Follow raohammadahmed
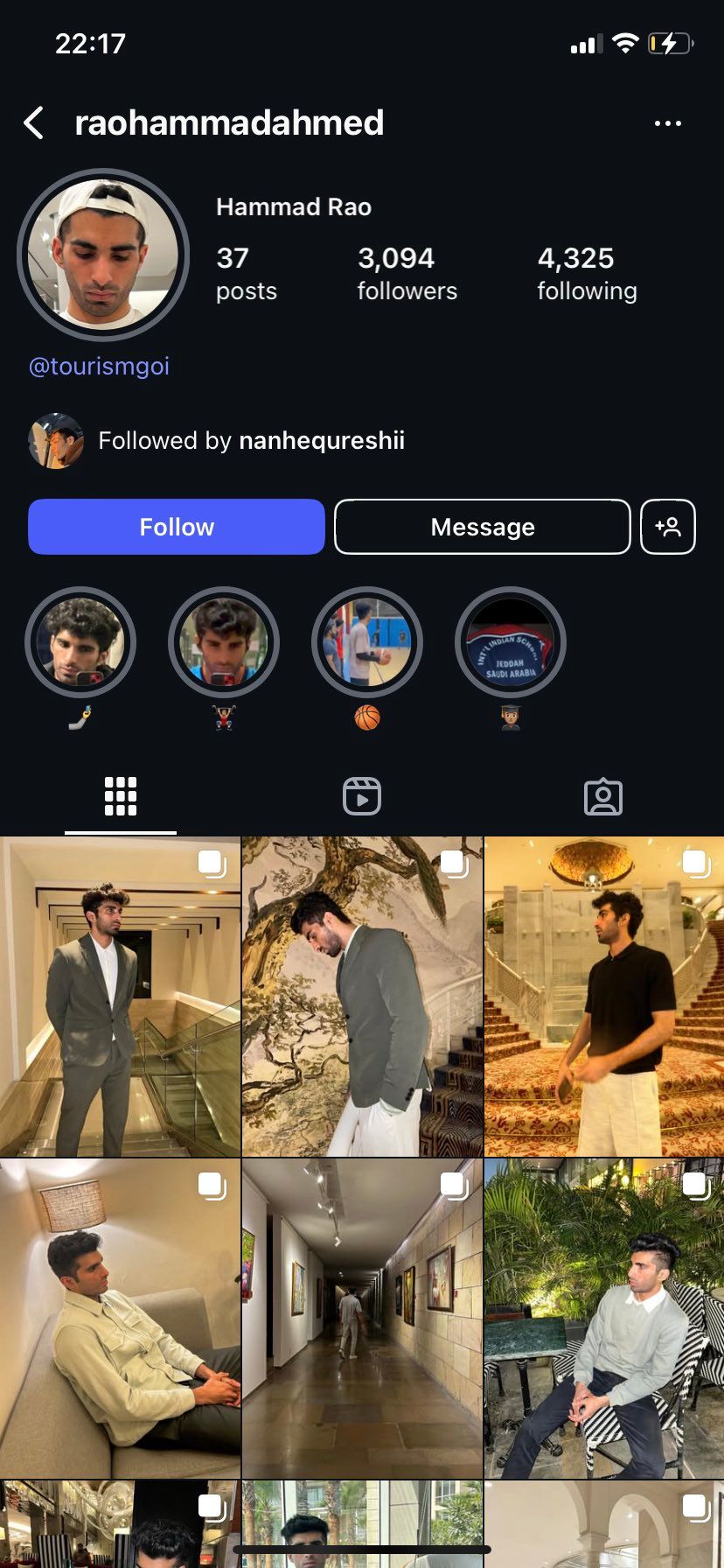Viewport: 724px width, 1568px height. click(177, 527)
